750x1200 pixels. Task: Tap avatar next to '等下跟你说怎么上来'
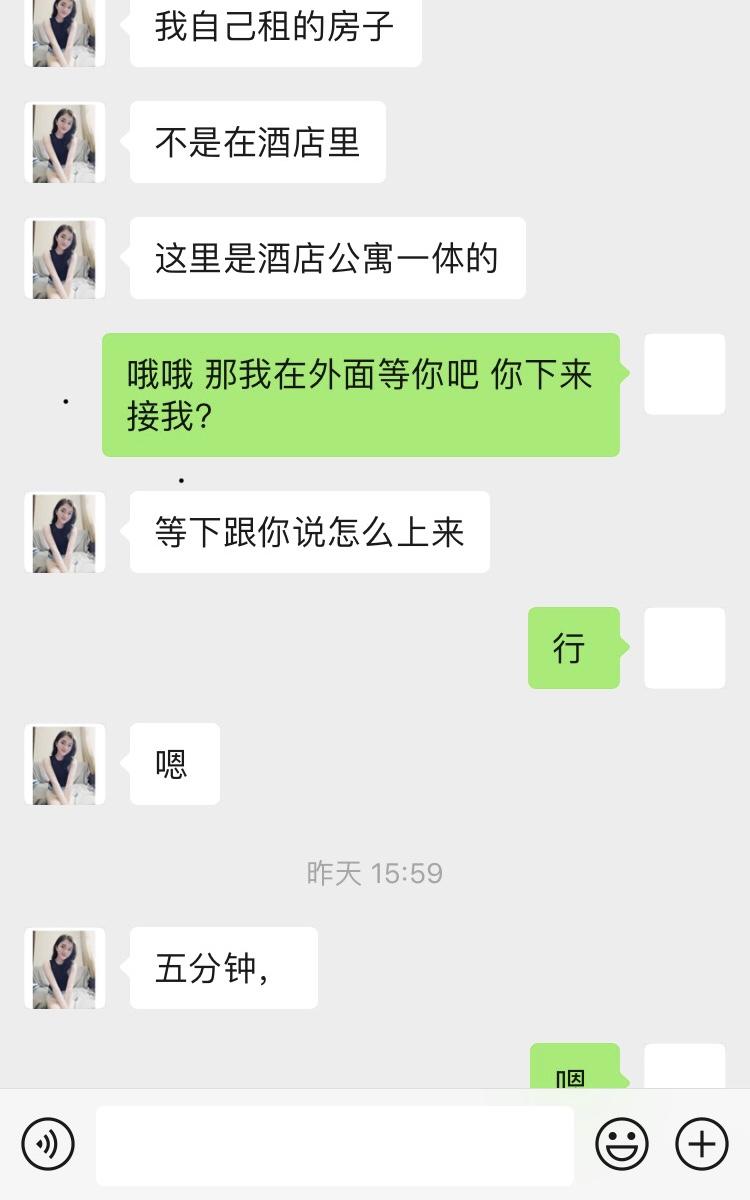click(x=64, y=533)
